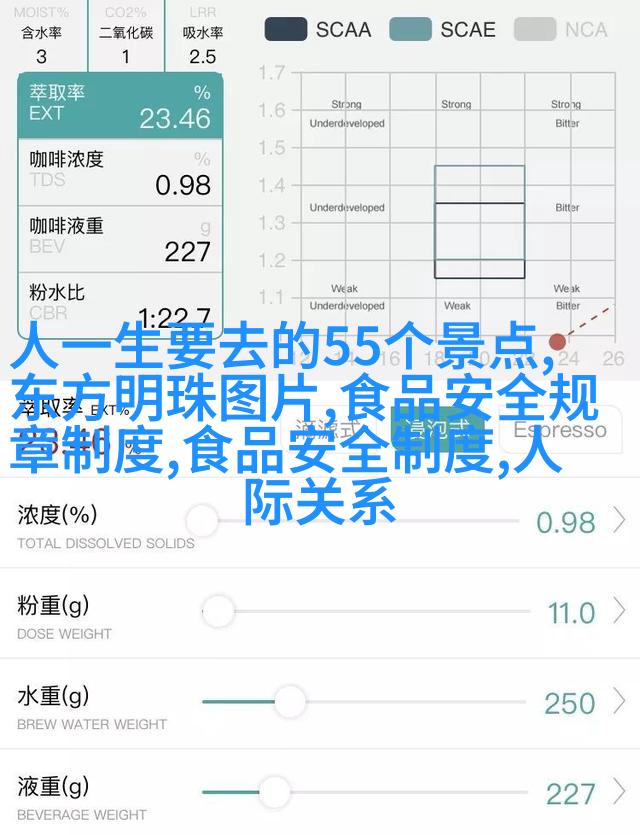Adjust the 液重 beverage weight slider
Viewport: 640px width, 835px height.
tap(274, 793)
